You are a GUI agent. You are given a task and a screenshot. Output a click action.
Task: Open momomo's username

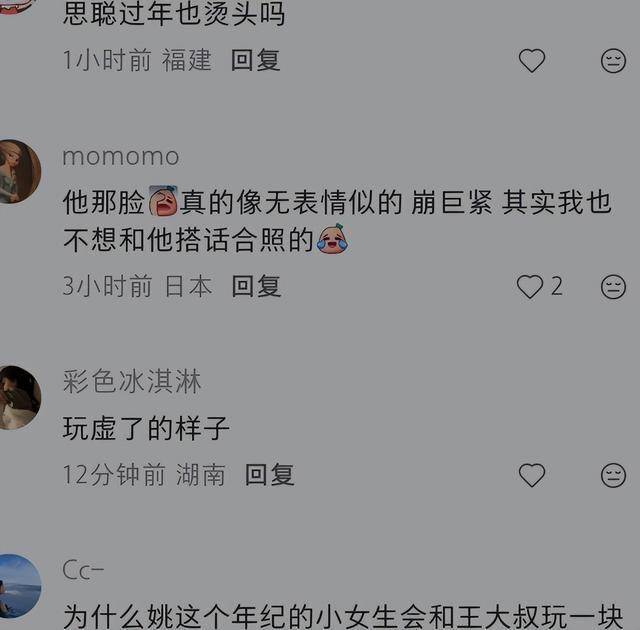120,157
